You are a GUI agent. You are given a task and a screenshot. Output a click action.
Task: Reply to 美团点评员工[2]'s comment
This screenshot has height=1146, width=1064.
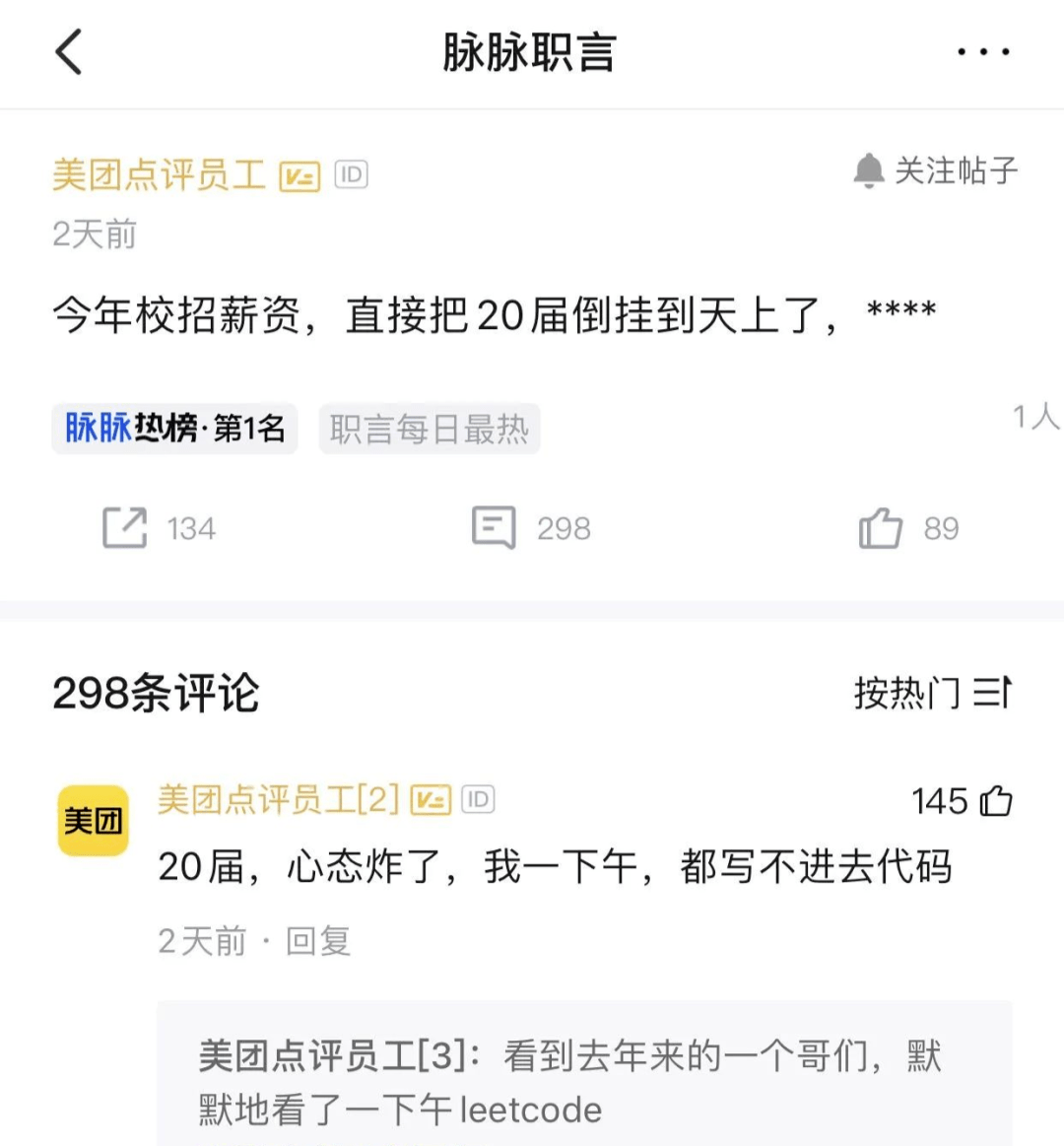318,941
